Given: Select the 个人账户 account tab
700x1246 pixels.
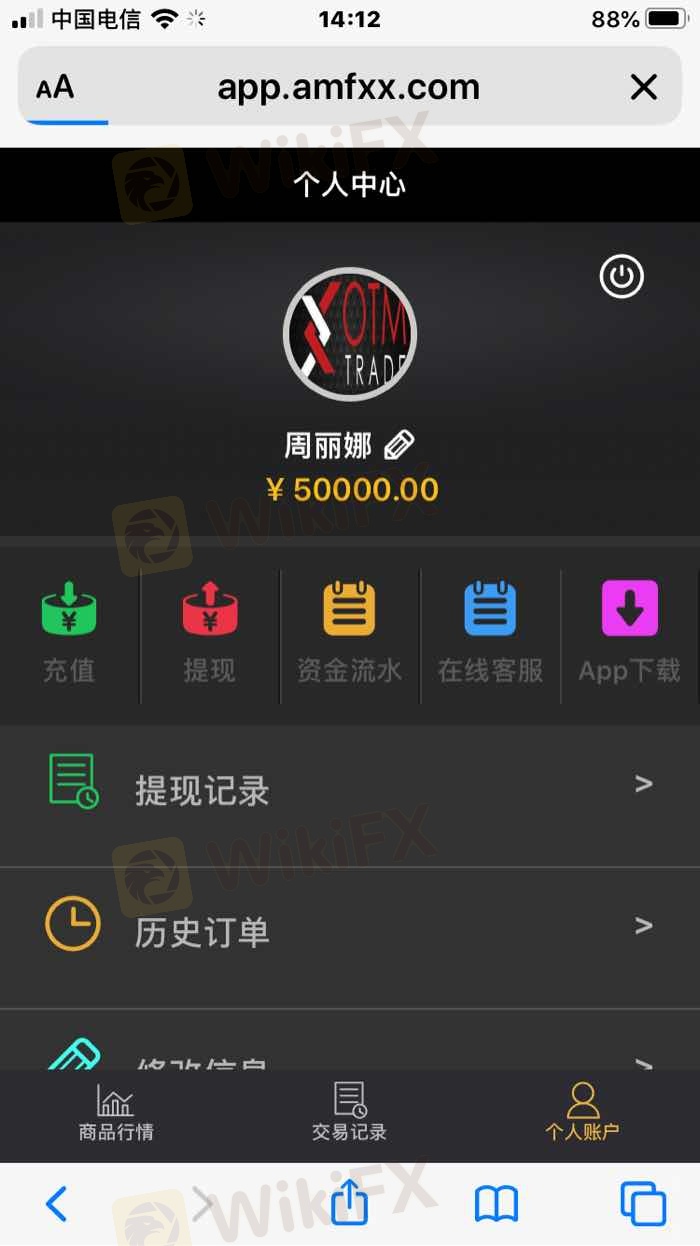Looking at the screenshot, I should (x=582, y=1113).
